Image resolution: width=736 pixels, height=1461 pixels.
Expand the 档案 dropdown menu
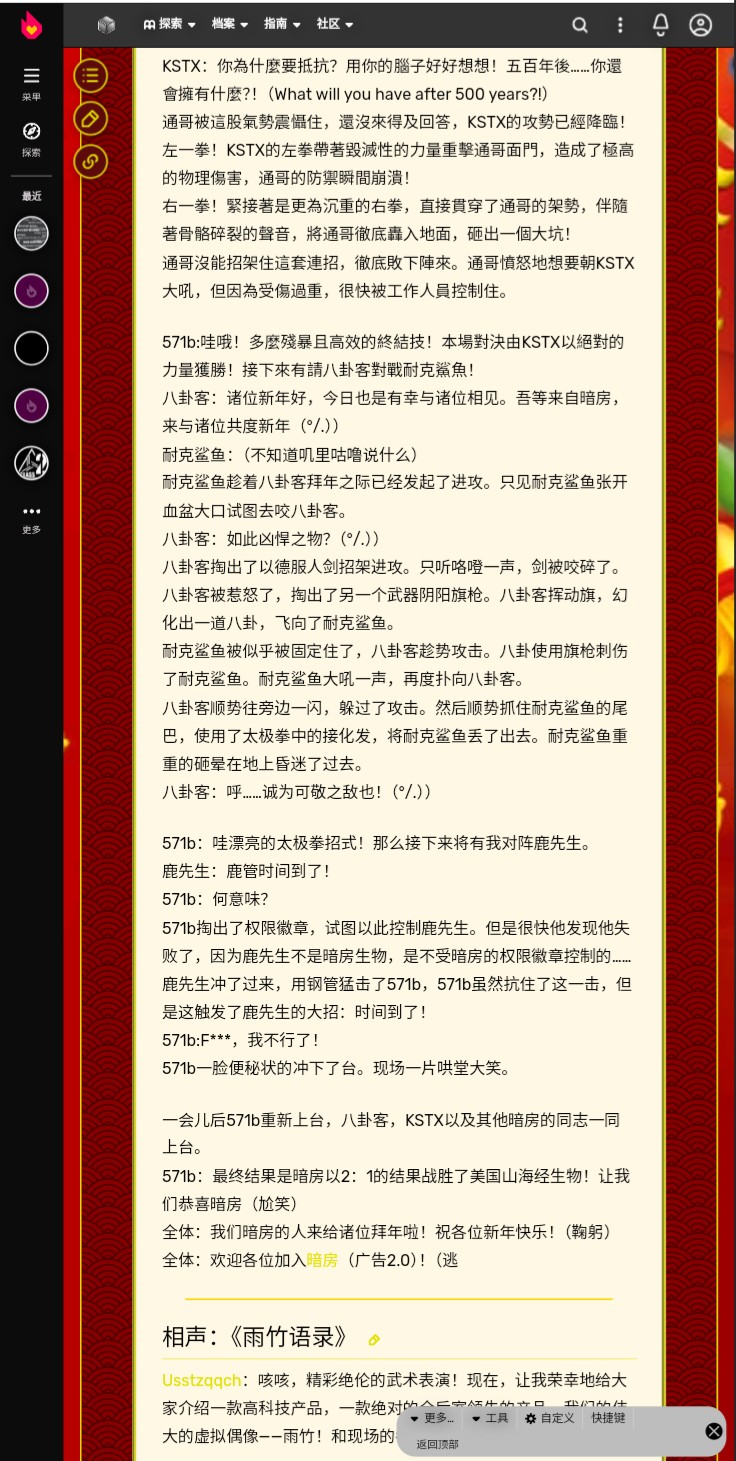[x=230, y=24]
